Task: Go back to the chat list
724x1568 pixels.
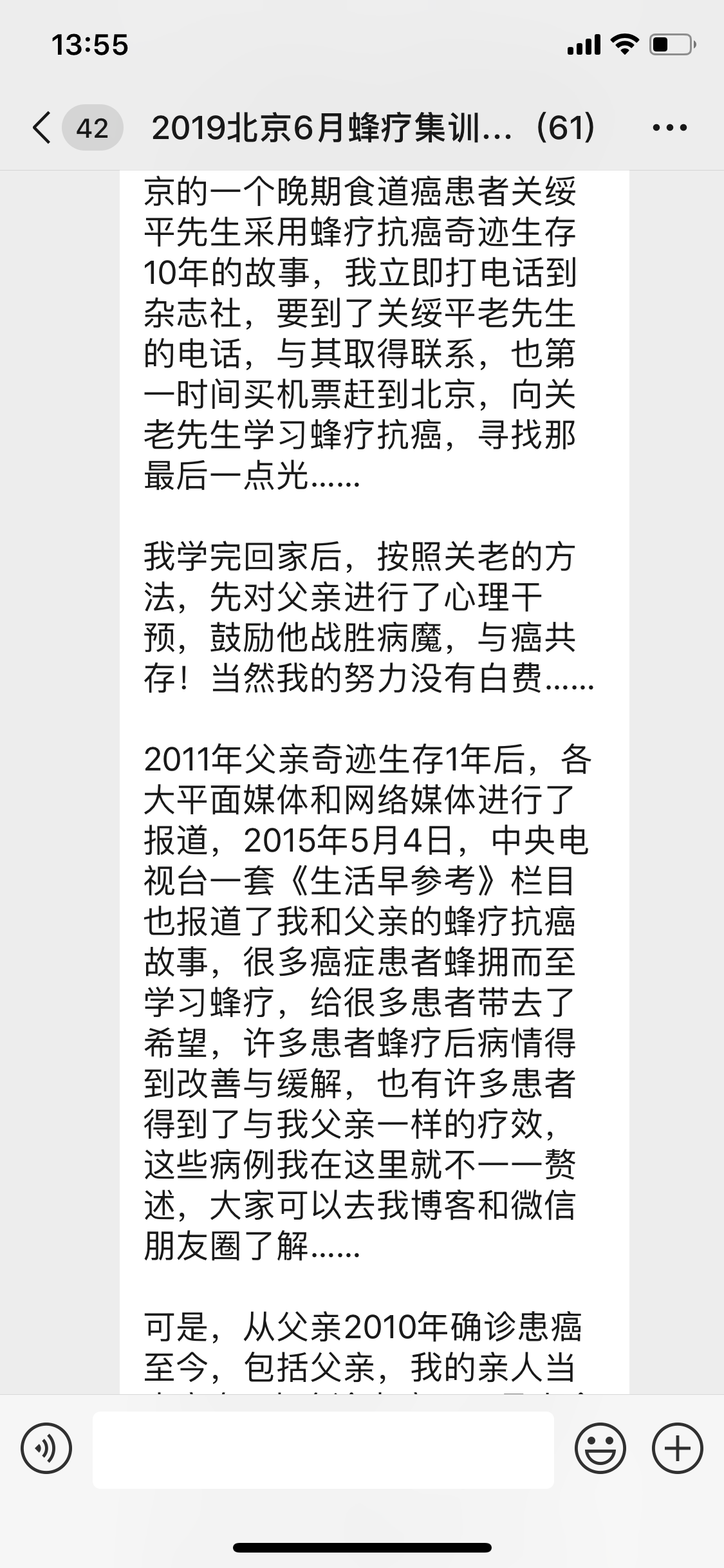Action: click(42, 127)
